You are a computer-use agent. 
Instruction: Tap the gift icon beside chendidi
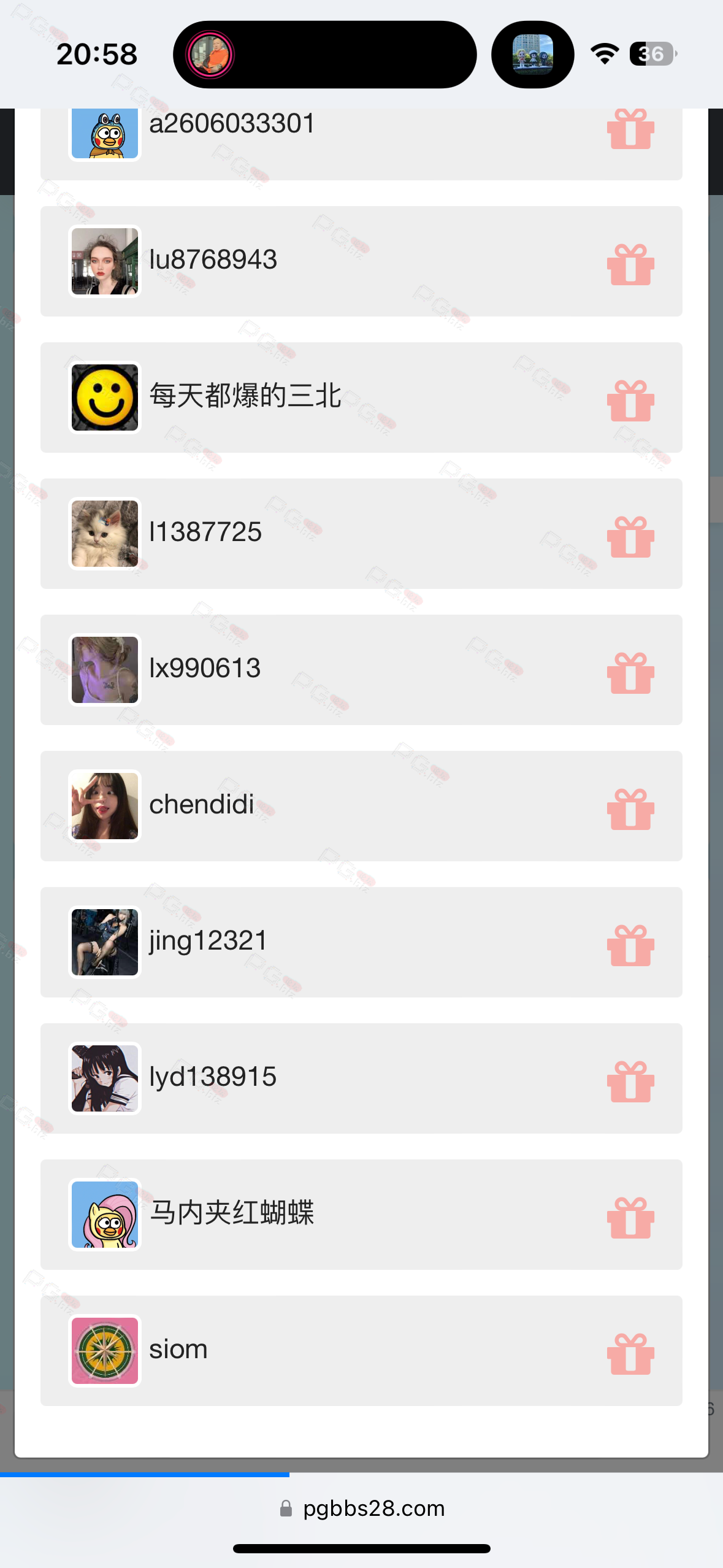click(x=630, y=809)
